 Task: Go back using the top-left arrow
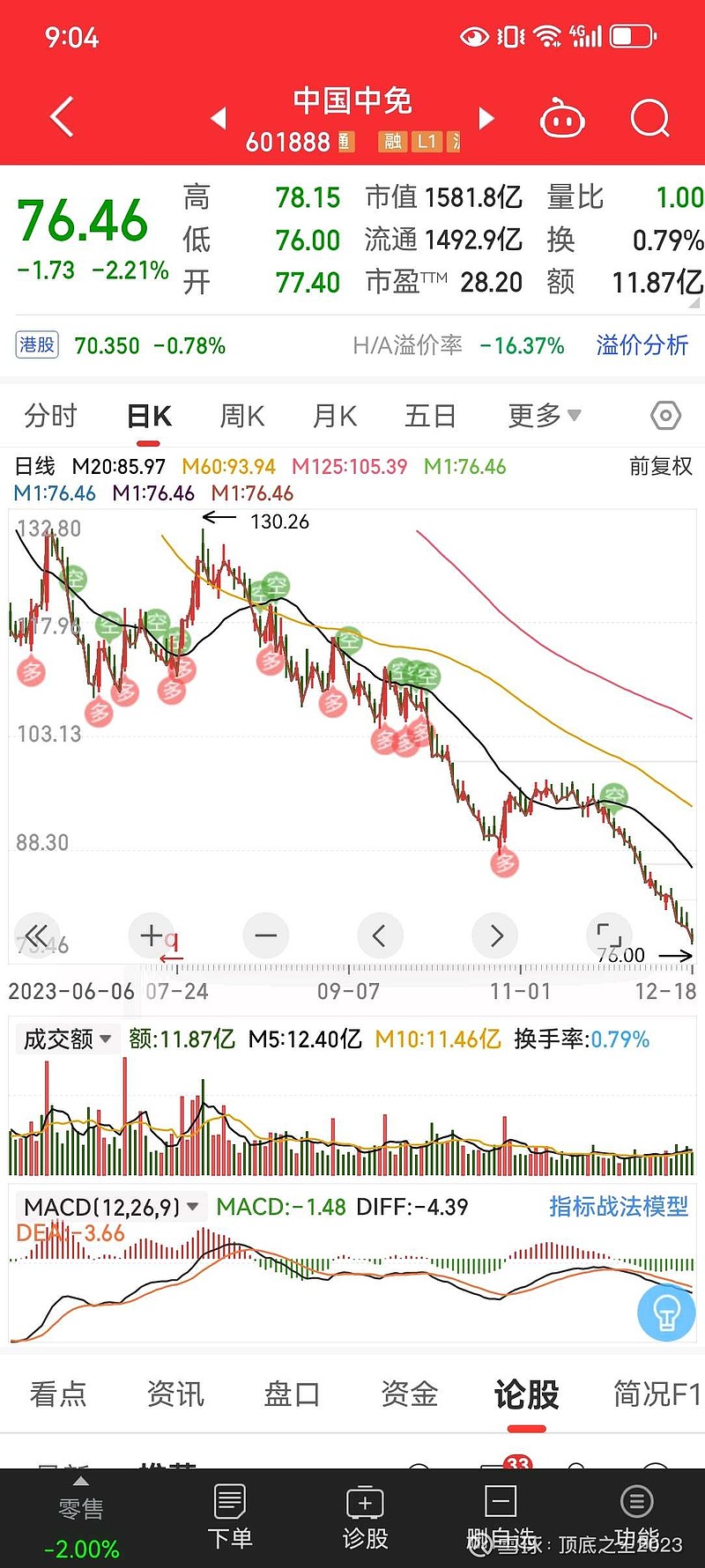point(62,117)
